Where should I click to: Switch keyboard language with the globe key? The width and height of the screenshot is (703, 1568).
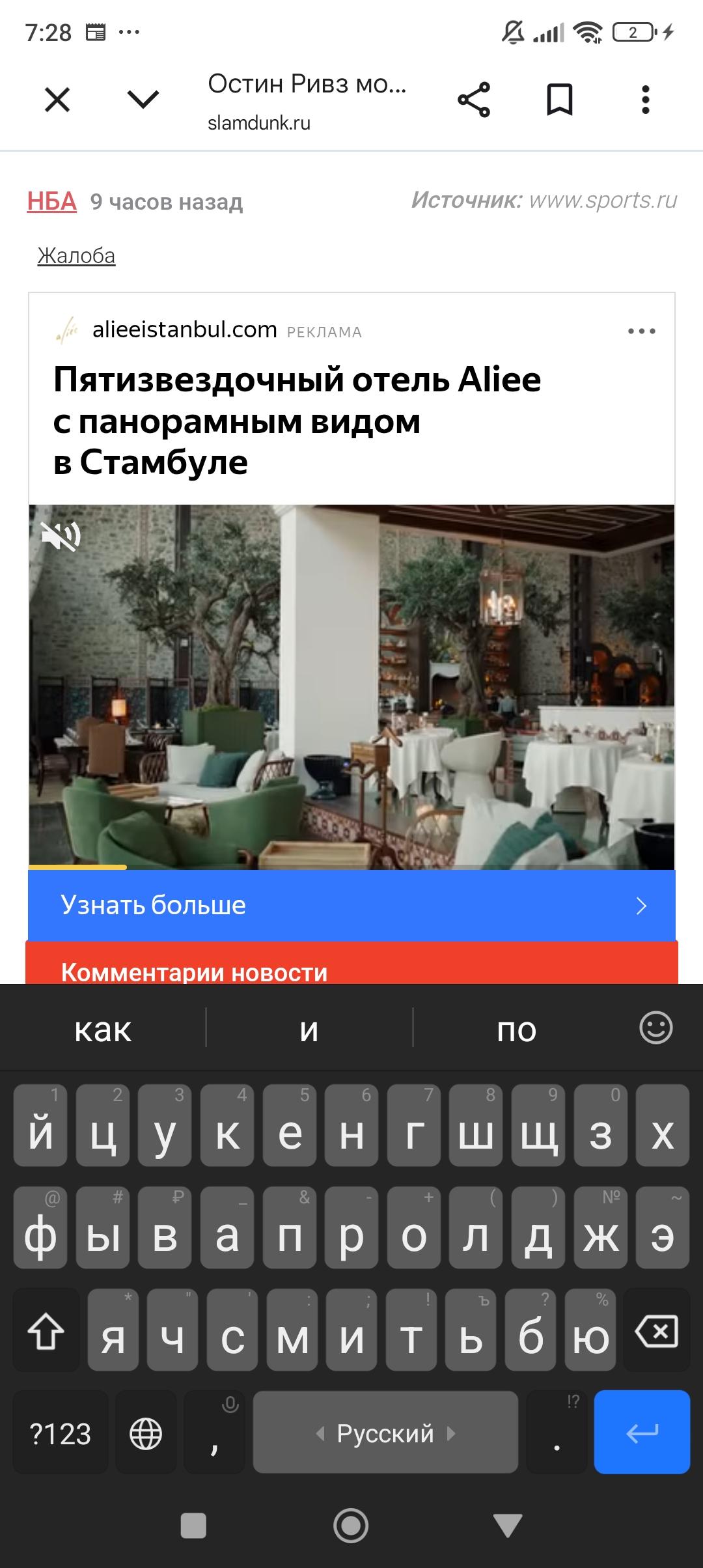coord(146,1434)
